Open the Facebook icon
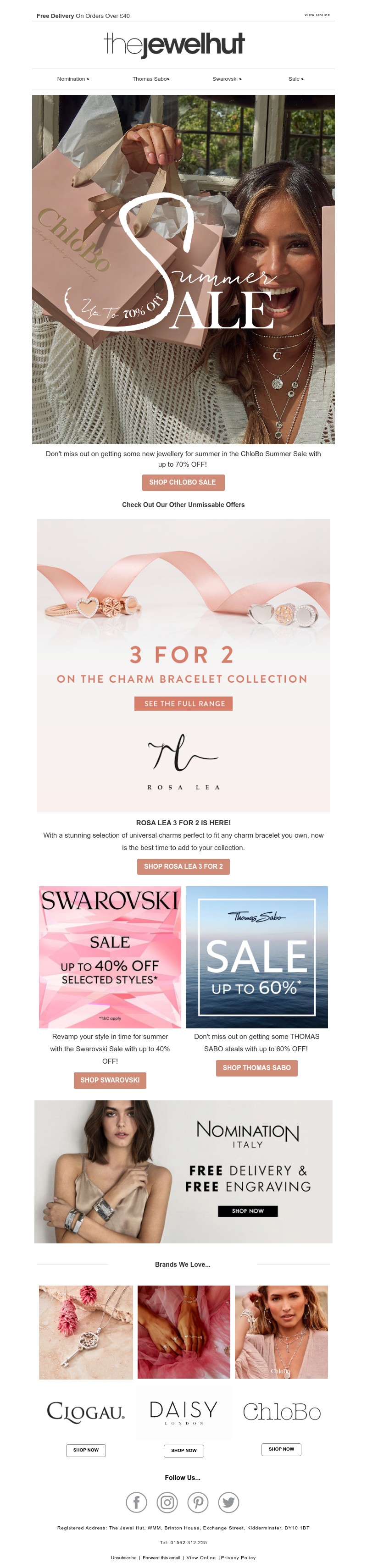Screen dimensions: 367x1568 (136, 1502)
